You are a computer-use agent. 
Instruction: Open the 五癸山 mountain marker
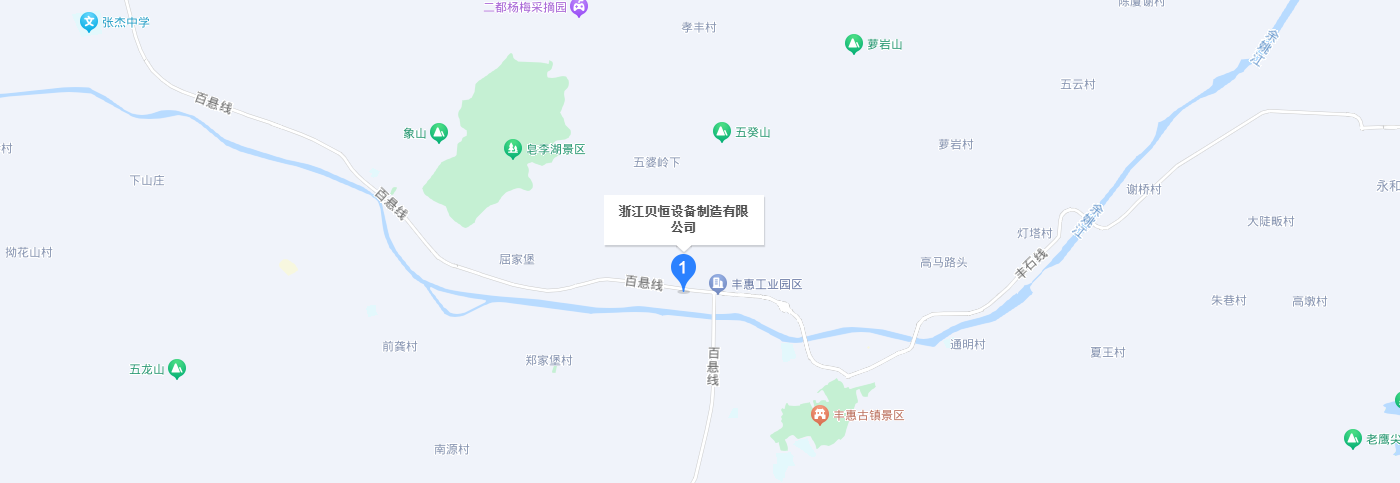[721, 132]
